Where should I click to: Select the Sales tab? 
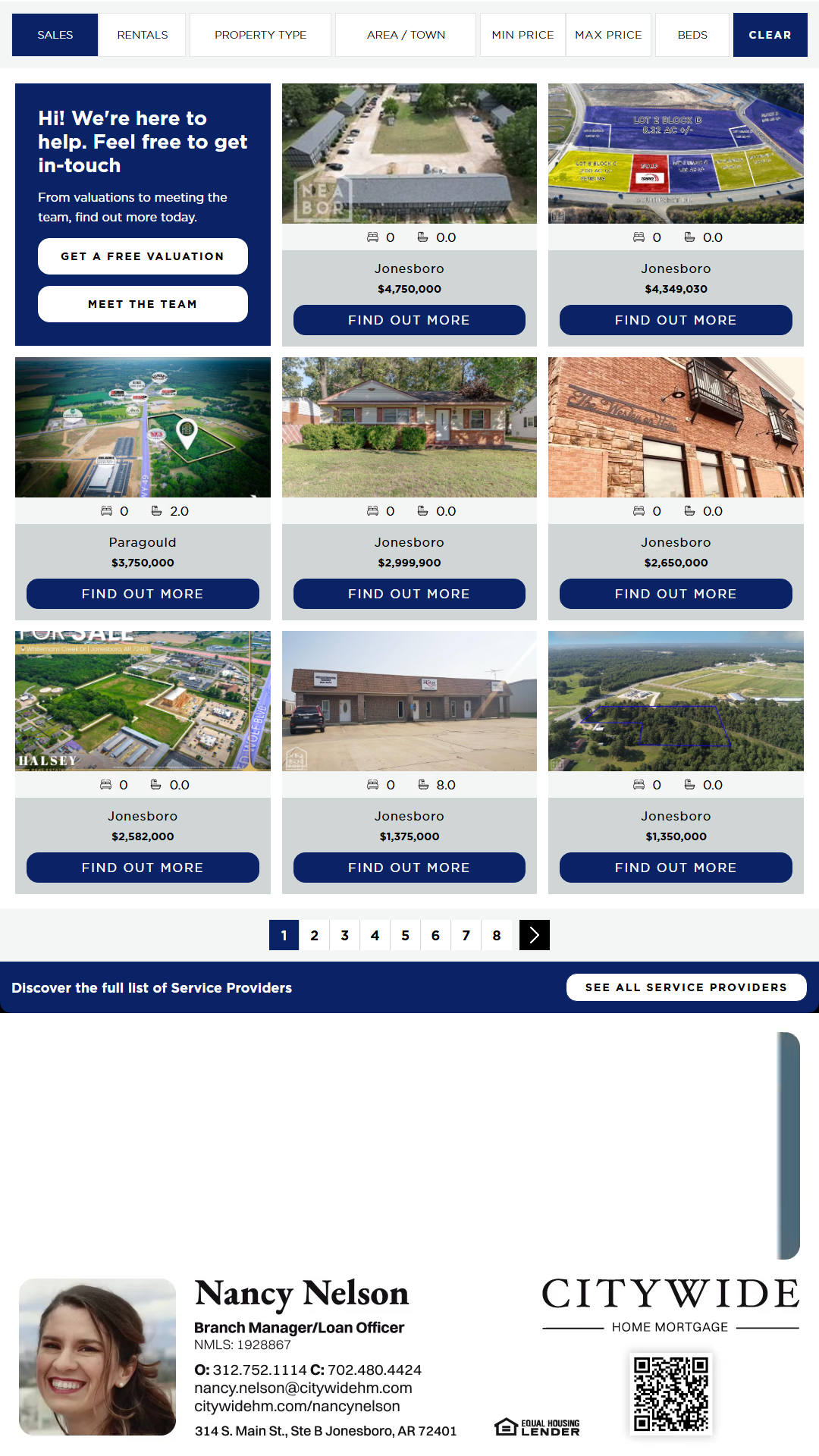55,35
